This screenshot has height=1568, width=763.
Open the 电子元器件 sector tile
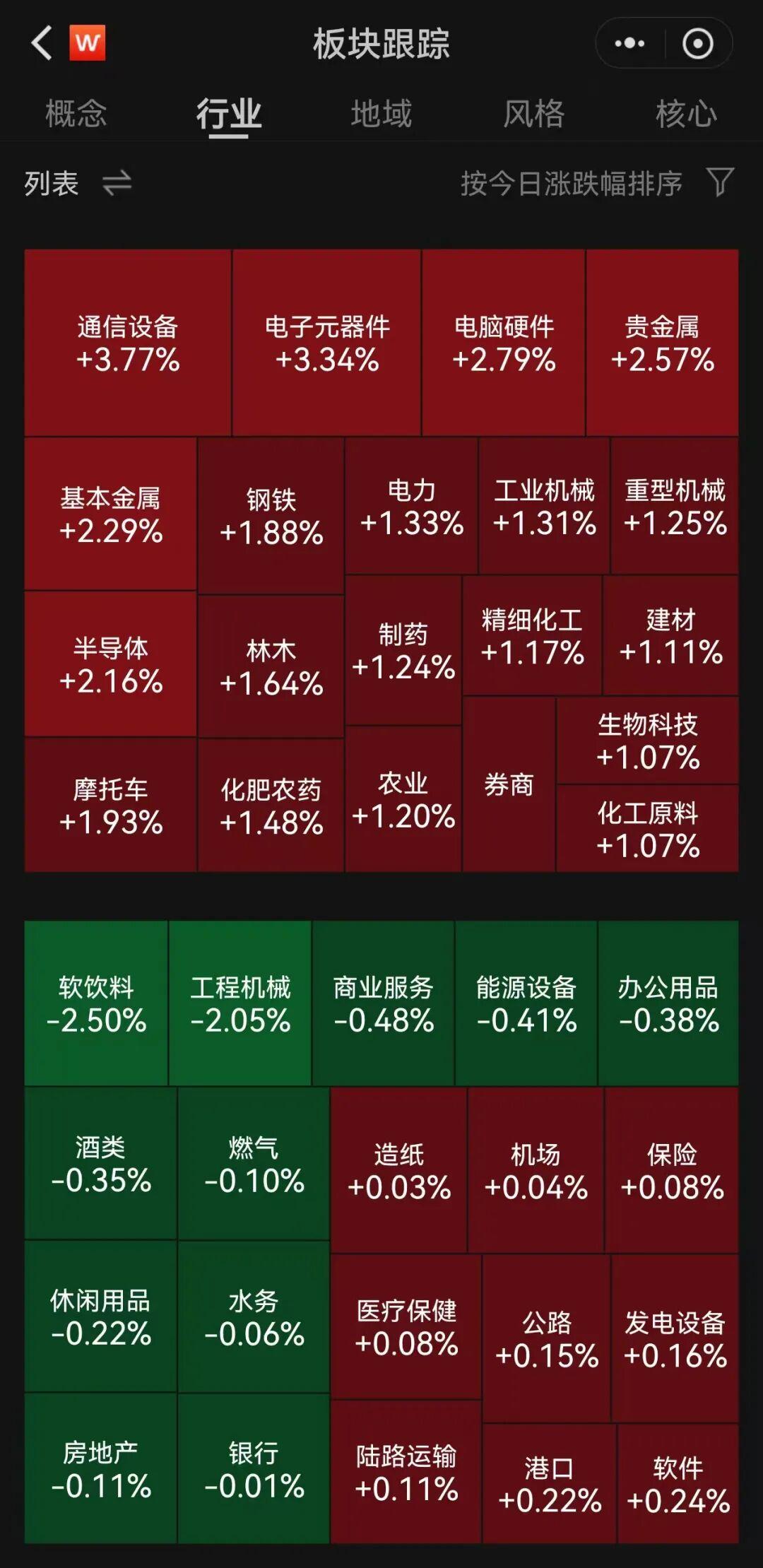tap(327, 343)
